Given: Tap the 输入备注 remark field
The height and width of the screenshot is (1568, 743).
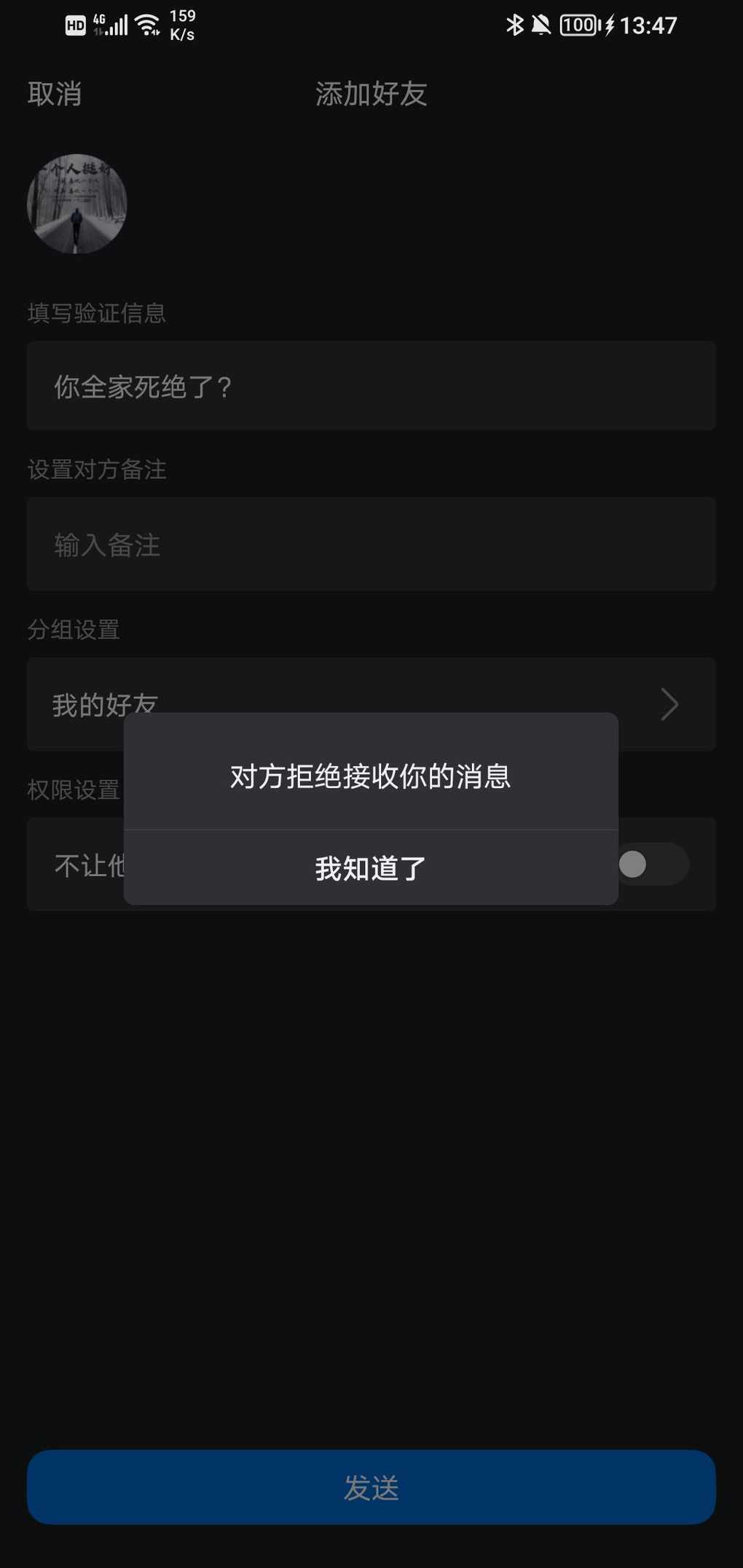Looking at the screenshot, I should pos(371,545).
